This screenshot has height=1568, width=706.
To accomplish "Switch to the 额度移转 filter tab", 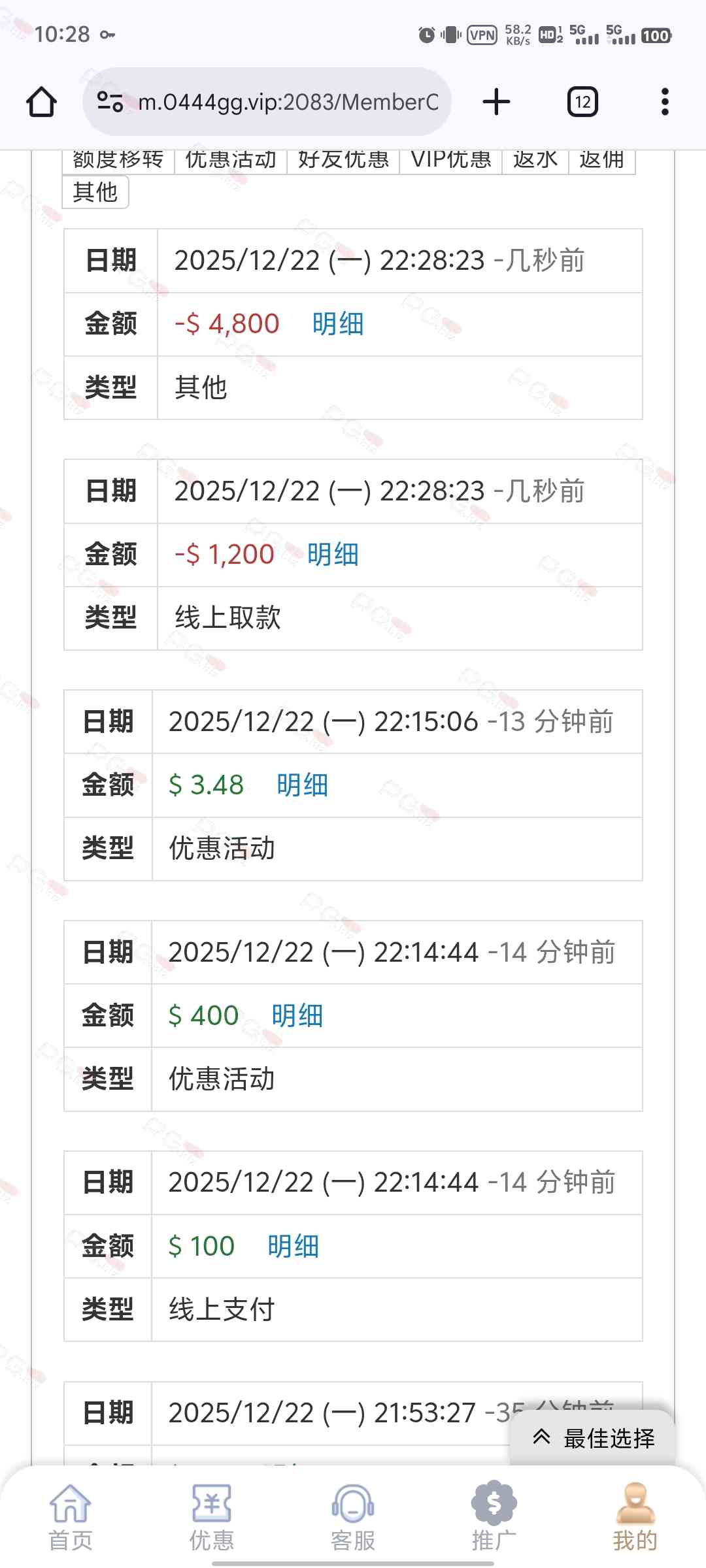I will [118, 161].
